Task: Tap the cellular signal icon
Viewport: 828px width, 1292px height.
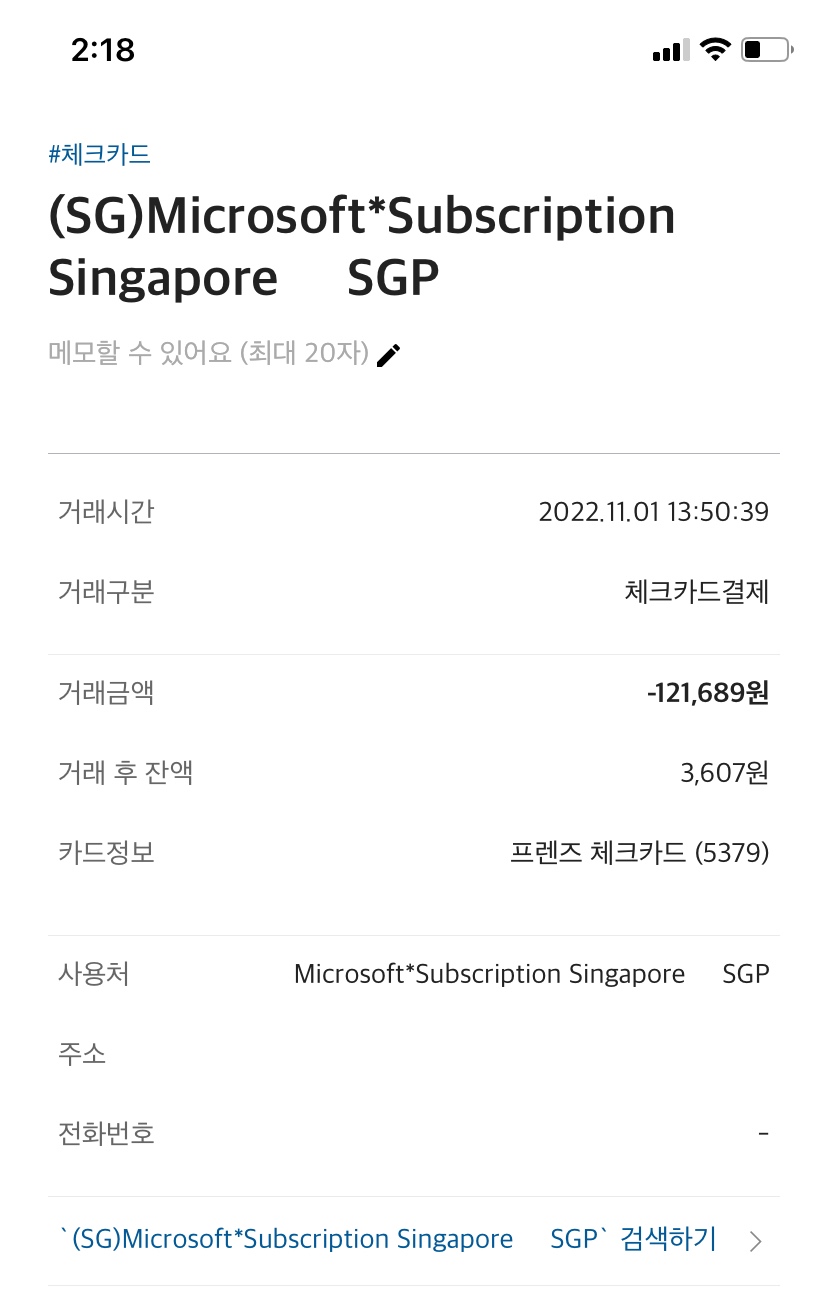Action: coord(668,48)
